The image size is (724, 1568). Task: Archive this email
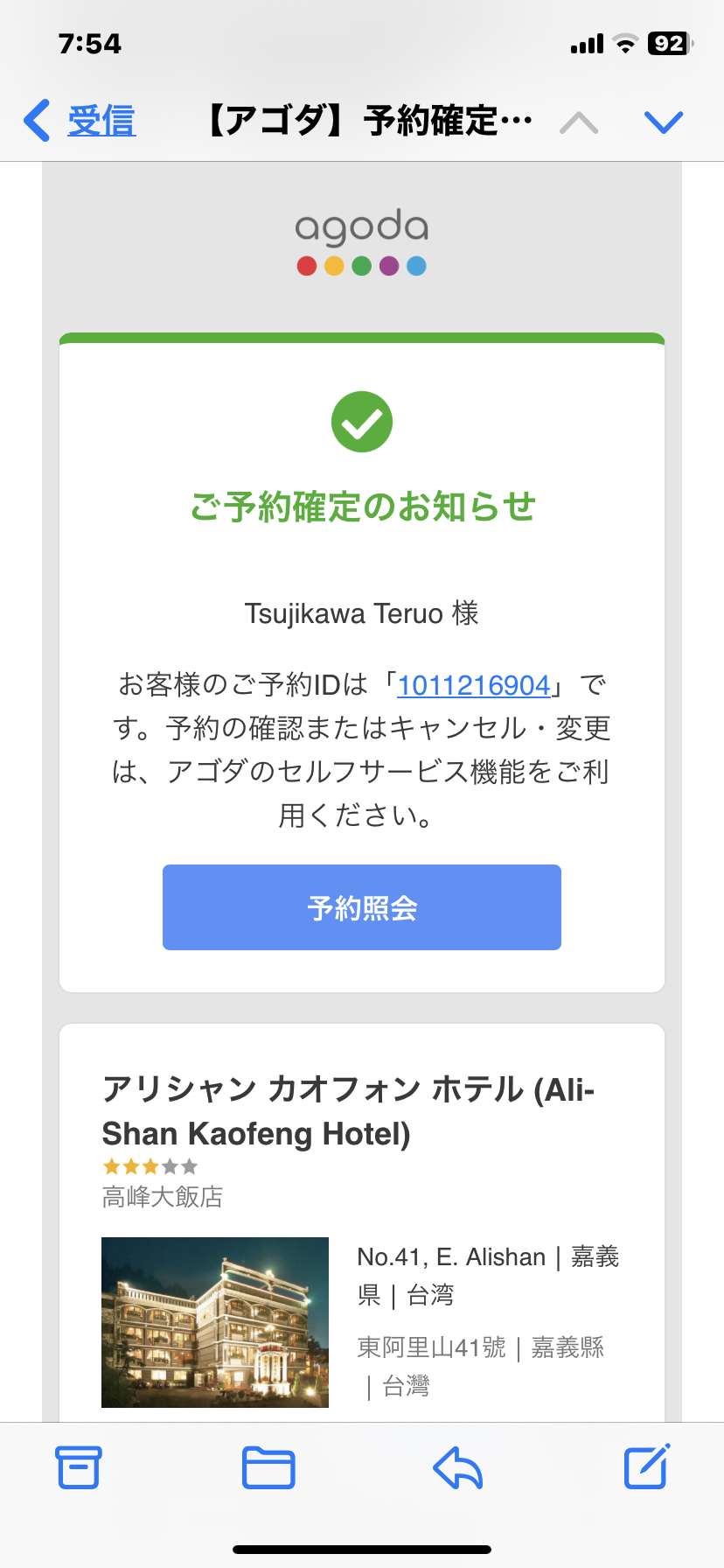pyautogui.click(x=79, y=1467)
